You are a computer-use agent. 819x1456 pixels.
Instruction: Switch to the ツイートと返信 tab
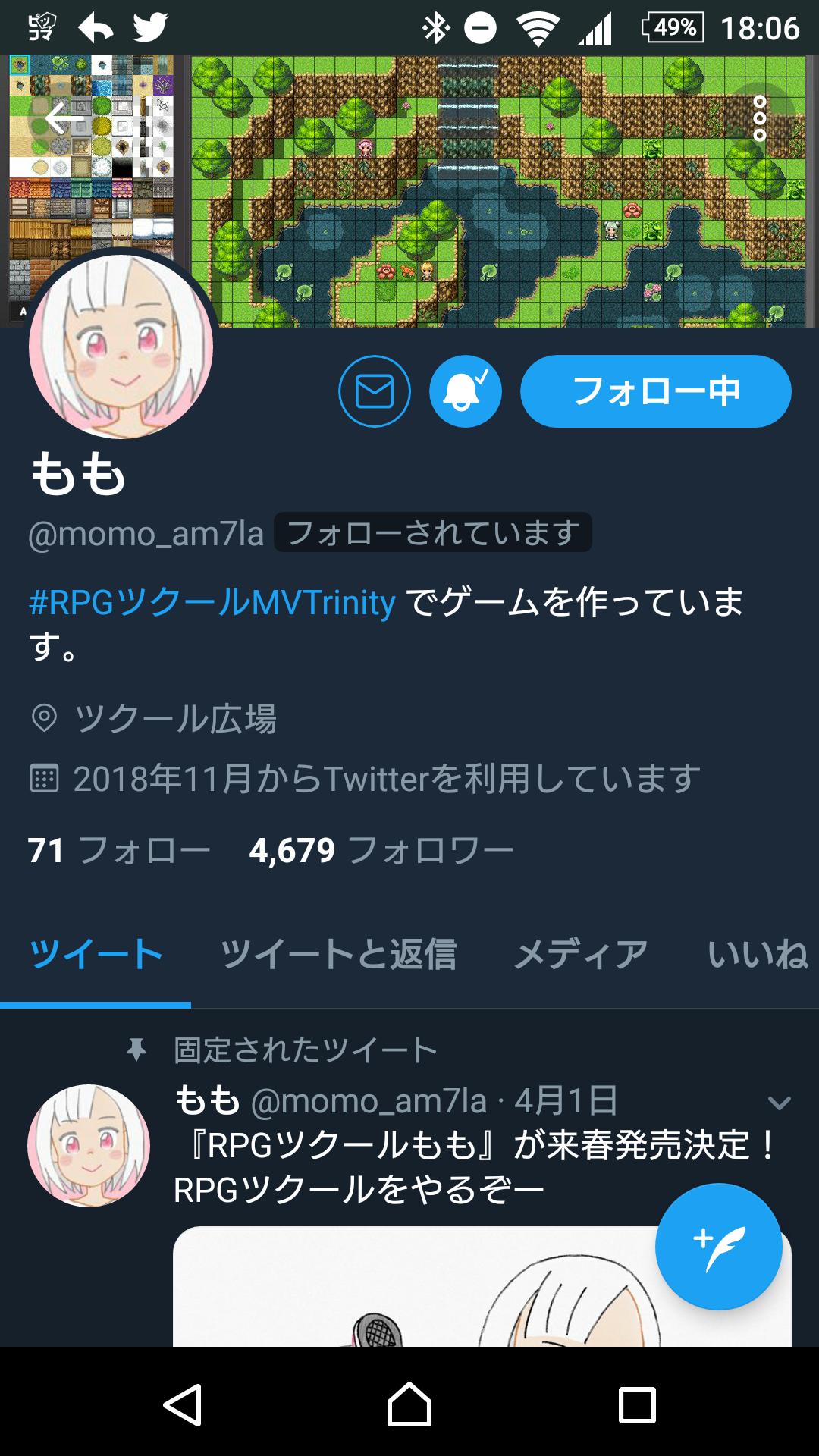pyautogui.click(x=338, y=954)
